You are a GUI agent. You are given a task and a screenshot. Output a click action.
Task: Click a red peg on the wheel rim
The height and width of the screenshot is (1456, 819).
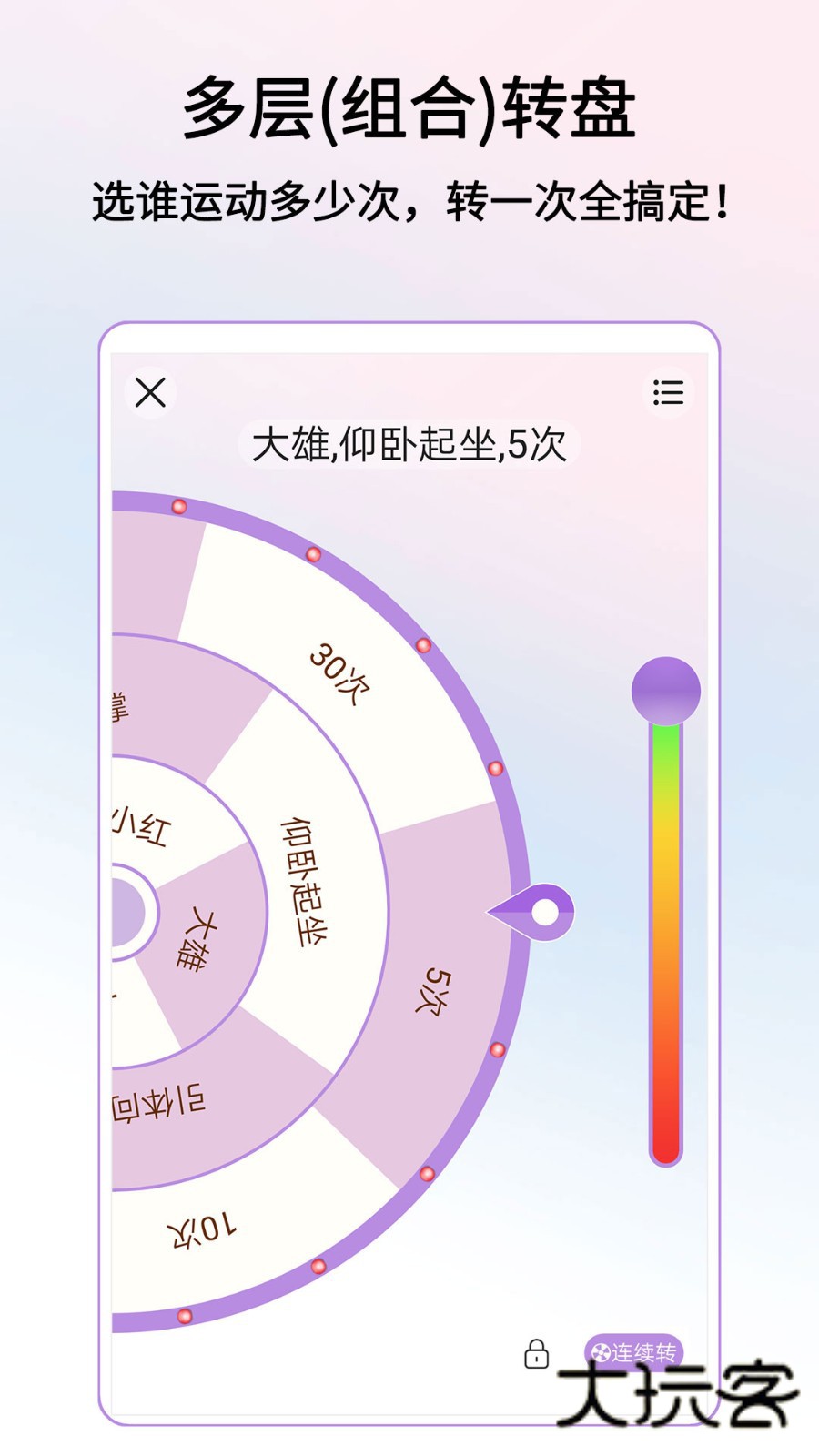click(x=314, y=554)
